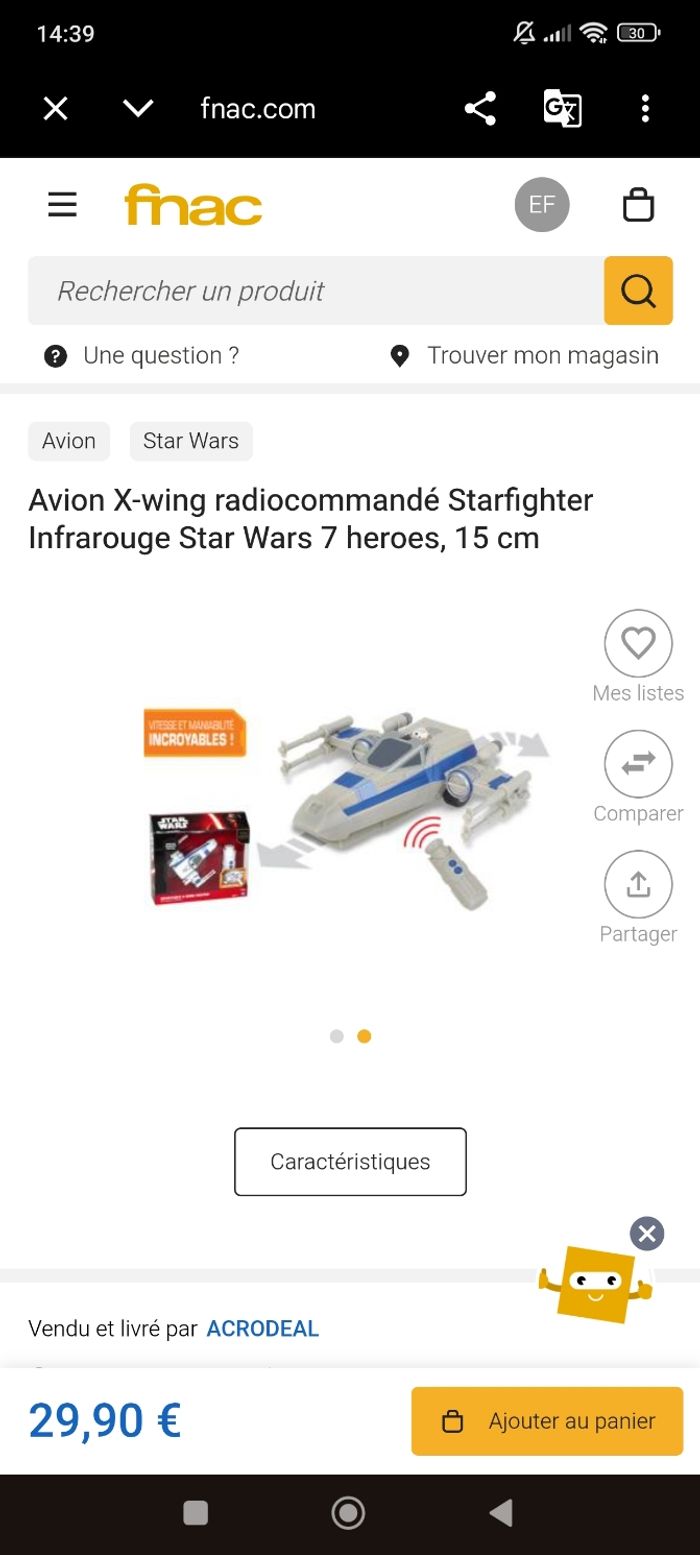Close the fnac.com browser tab

tap(56, 108)
